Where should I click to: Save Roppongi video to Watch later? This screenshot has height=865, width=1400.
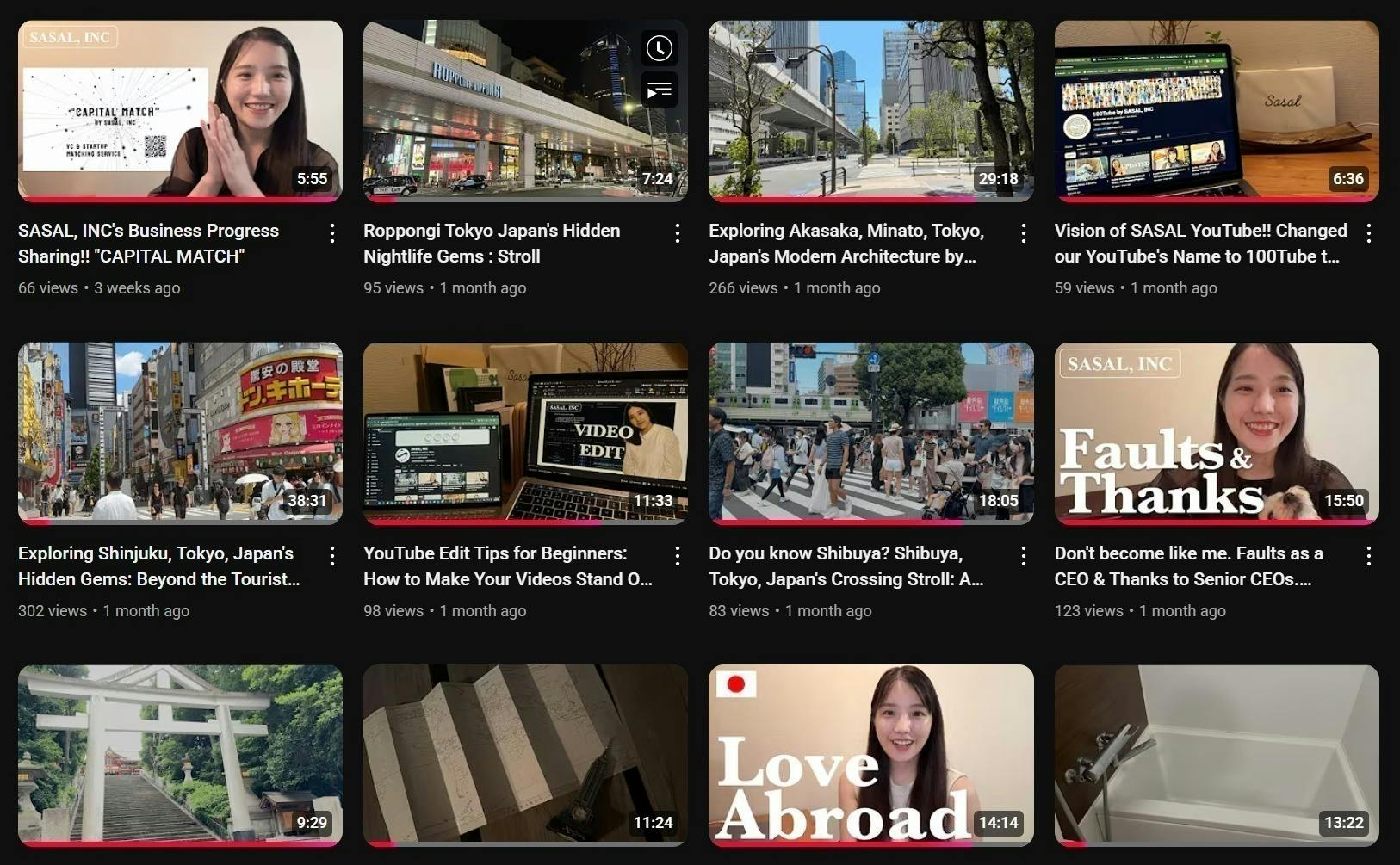point(660,48)
